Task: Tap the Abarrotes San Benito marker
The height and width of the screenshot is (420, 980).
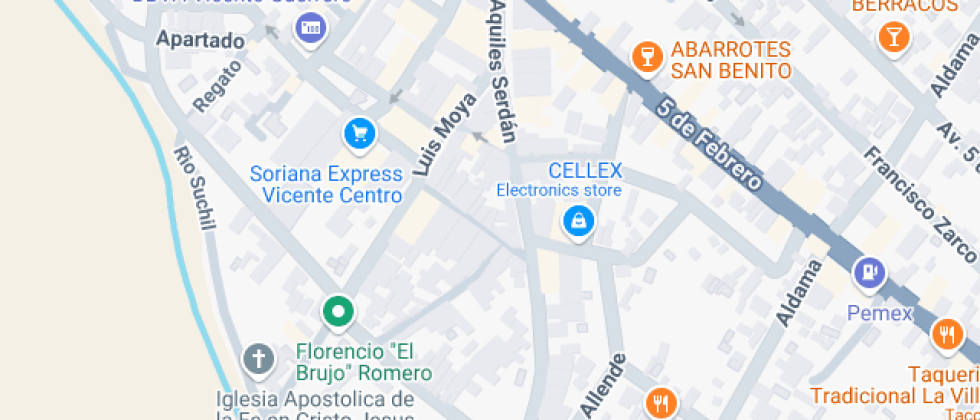Action: [647, 56]
